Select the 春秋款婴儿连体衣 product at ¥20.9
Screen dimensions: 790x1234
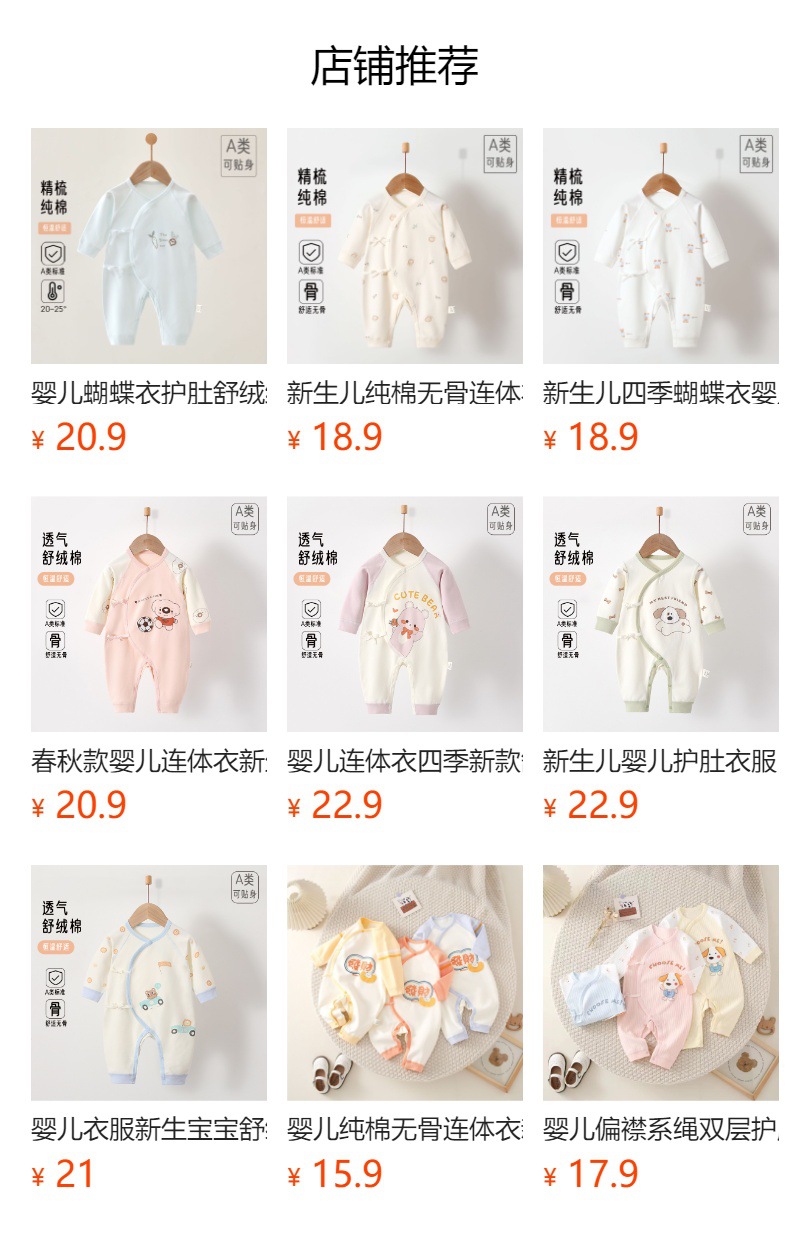148,614
